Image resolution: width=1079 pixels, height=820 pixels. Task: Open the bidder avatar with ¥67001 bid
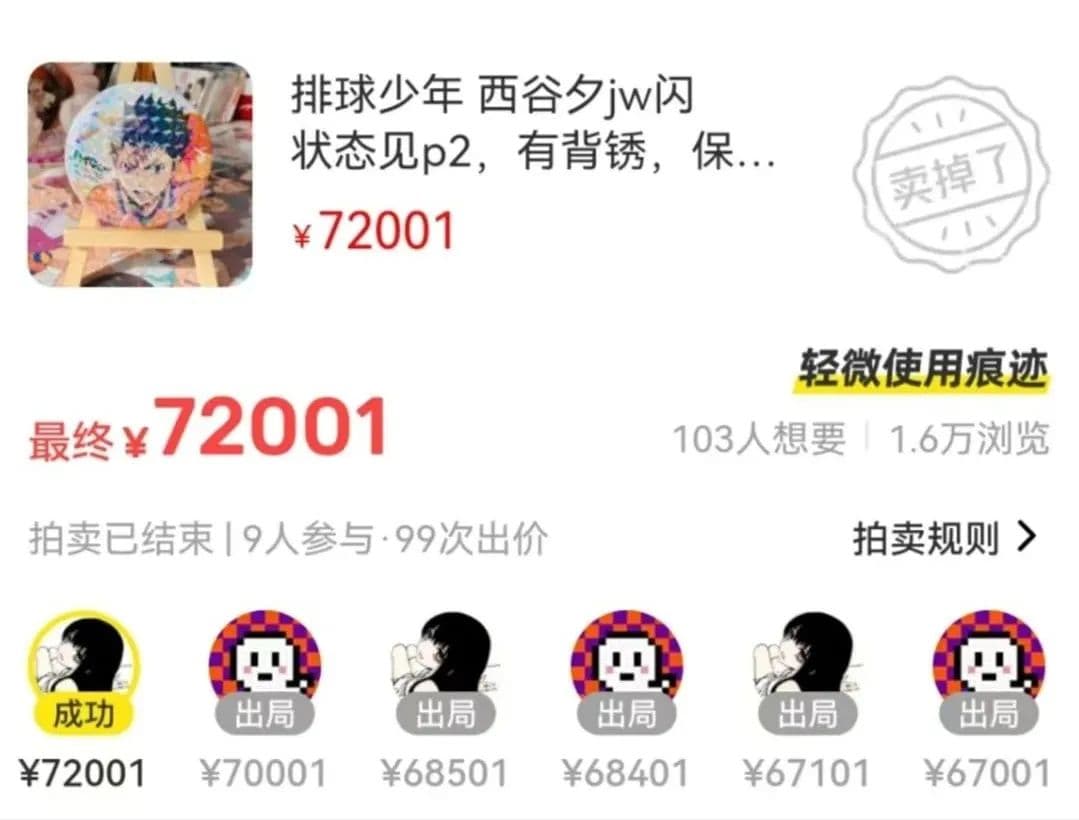988,659
